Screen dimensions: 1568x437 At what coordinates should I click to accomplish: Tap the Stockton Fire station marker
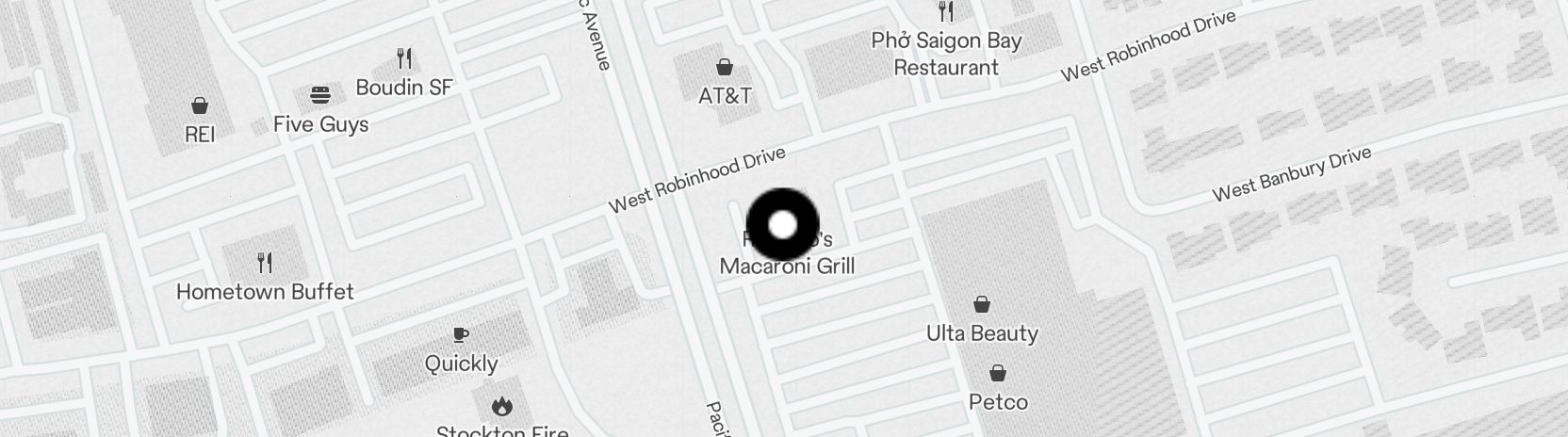click(x=501, y=407)
